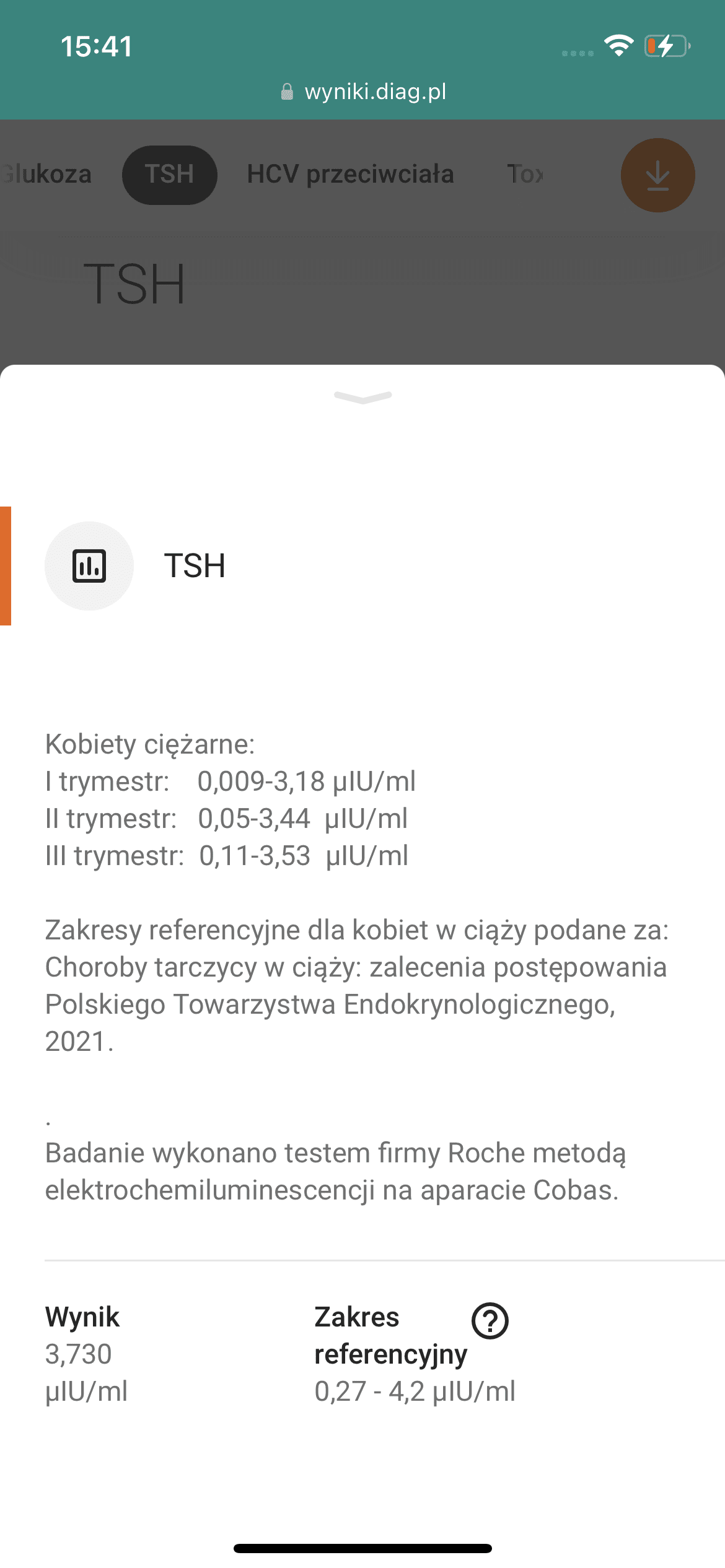Switch to Glukoza tab

click(x=46, y=175)
